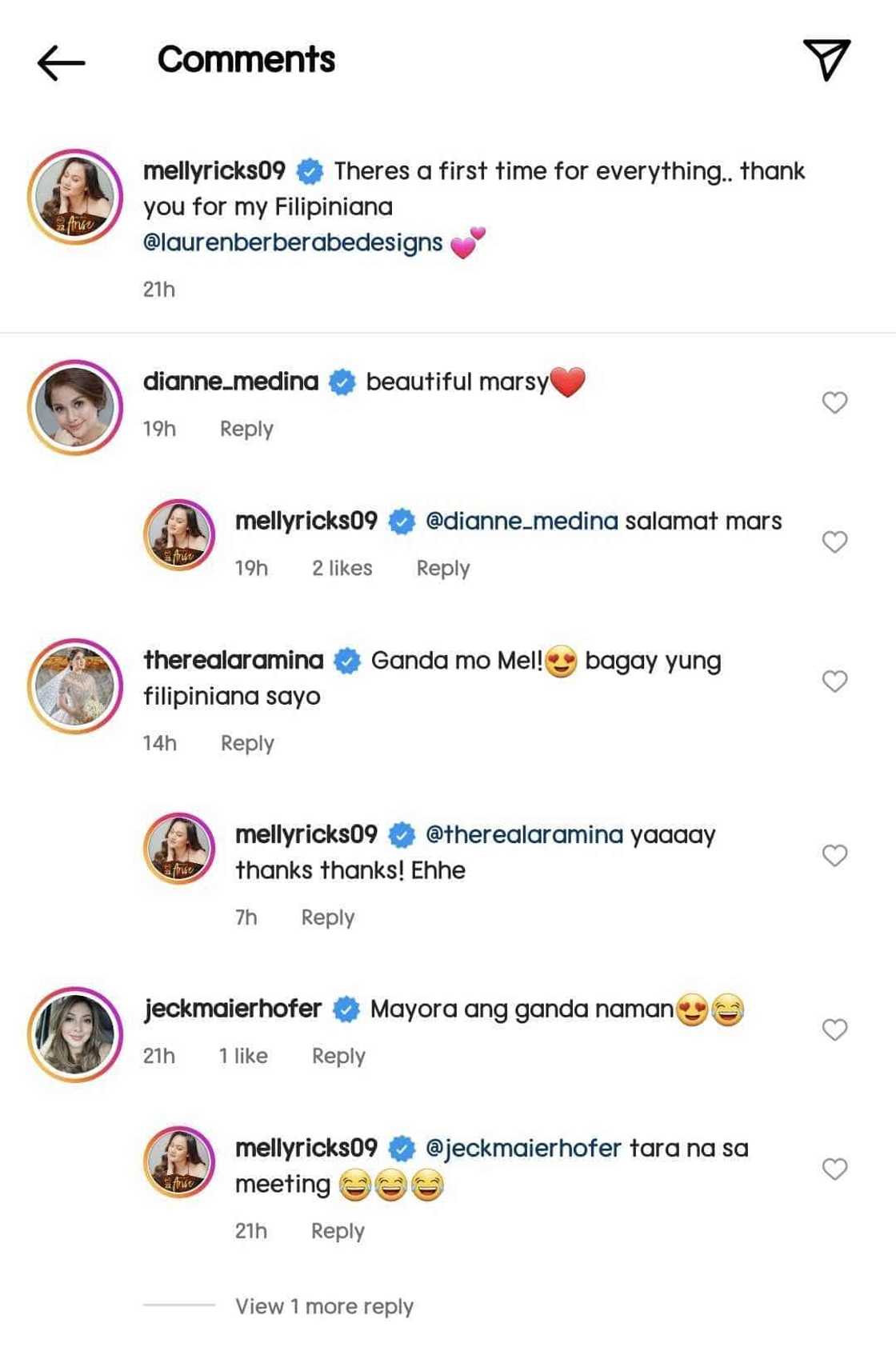This screenshot has width=896, height=1363.
Task: Reply to jeckmaierhofer's comment
Action: click(x=338, y=1056)
